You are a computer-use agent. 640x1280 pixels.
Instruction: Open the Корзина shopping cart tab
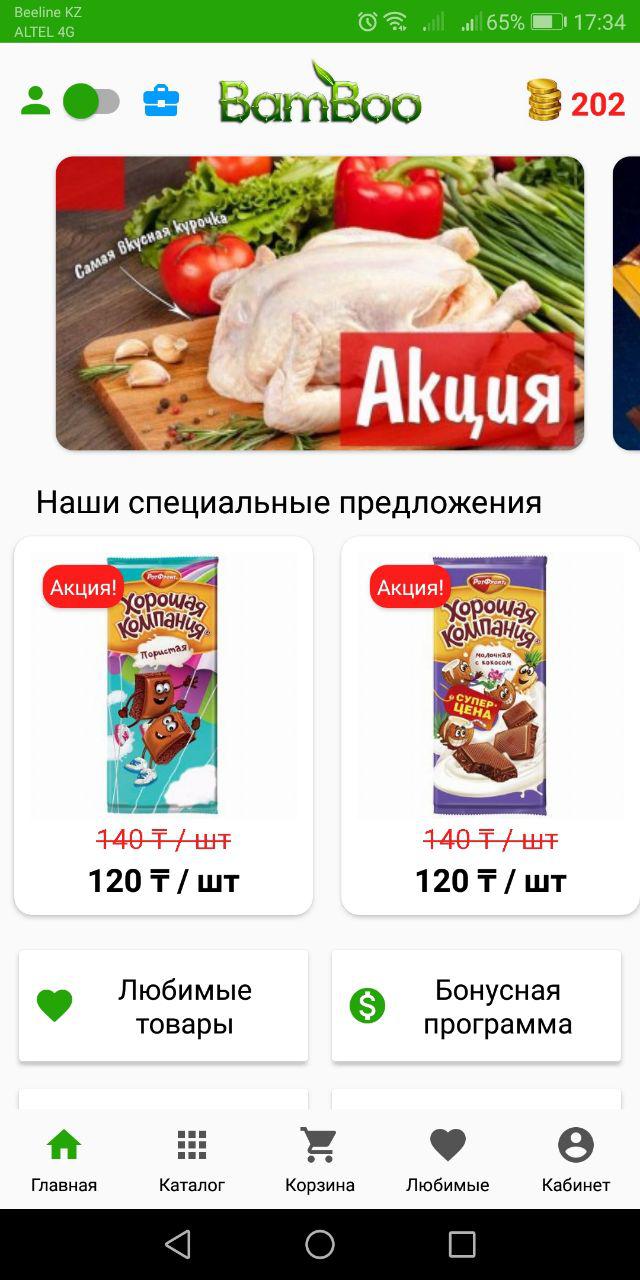coord(320,1160)
